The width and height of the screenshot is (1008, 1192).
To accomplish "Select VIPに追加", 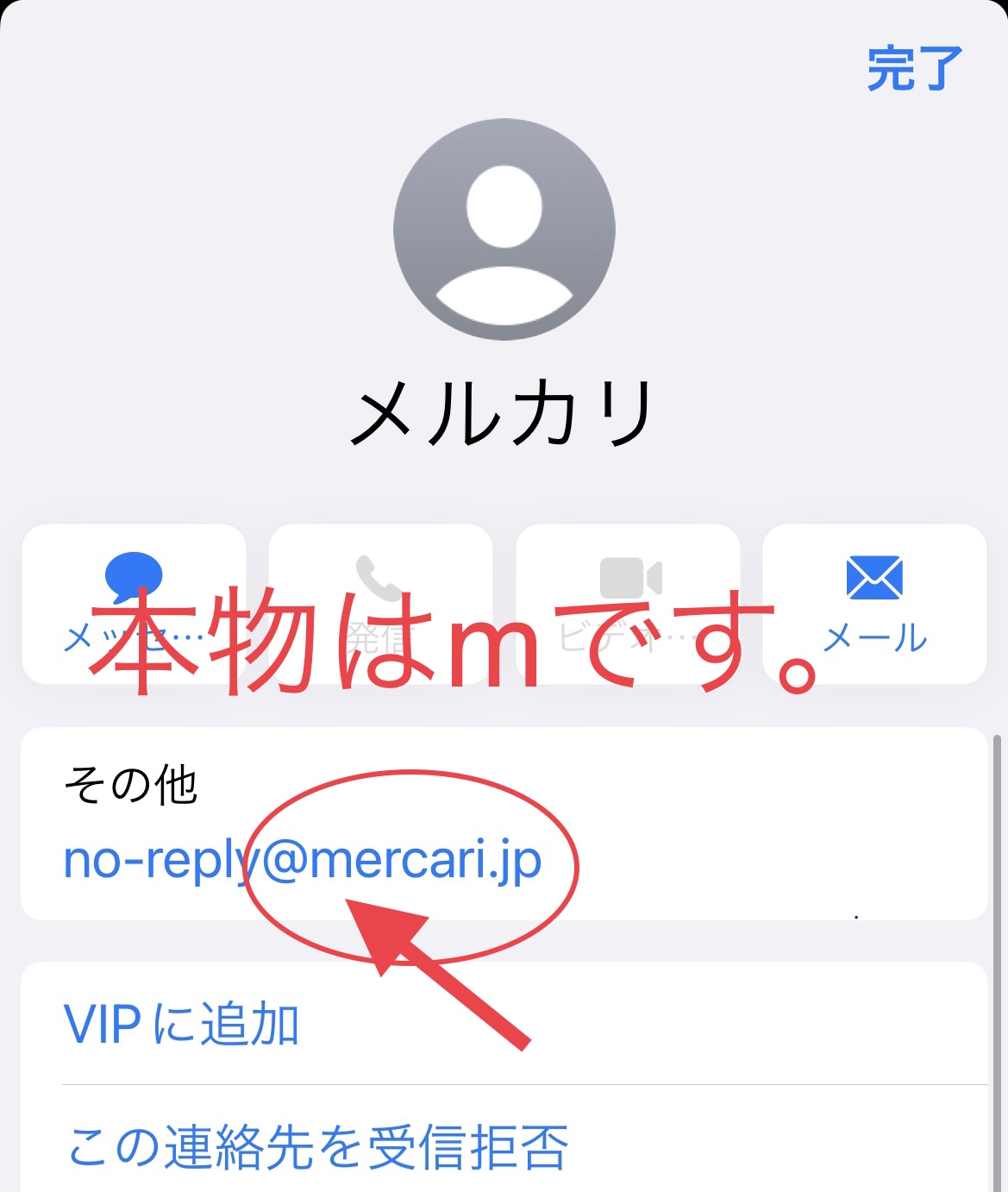I will 182,1025.
